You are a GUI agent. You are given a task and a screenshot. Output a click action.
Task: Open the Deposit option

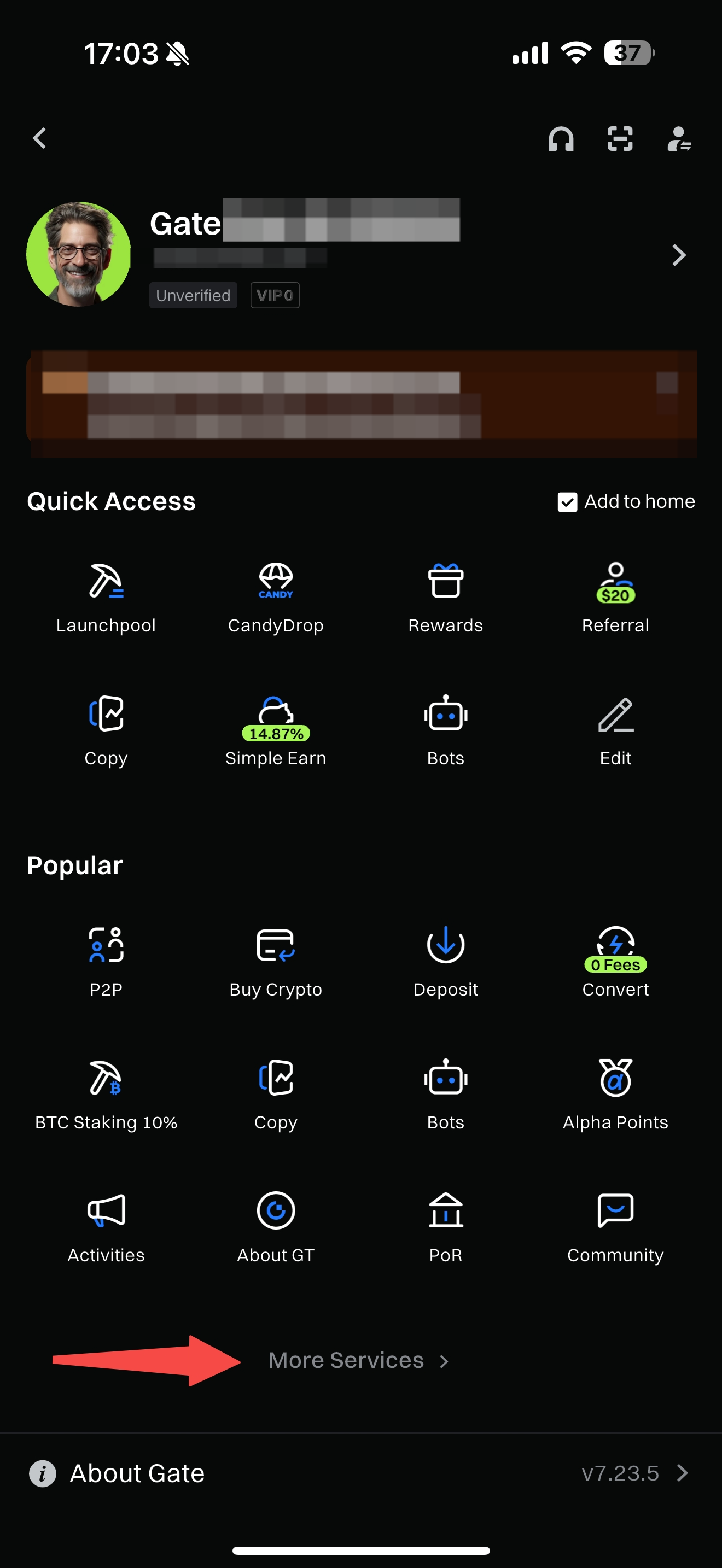[x=446, y=961]
